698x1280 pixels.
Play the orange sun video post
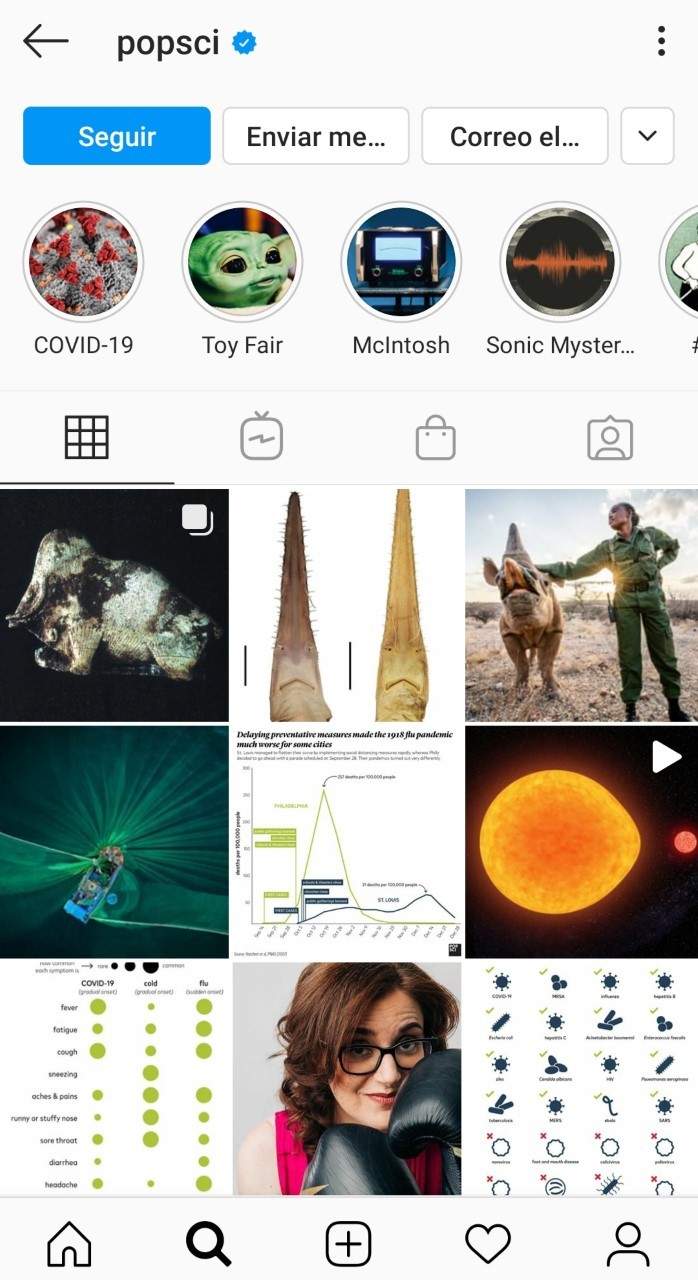(581, 842)
